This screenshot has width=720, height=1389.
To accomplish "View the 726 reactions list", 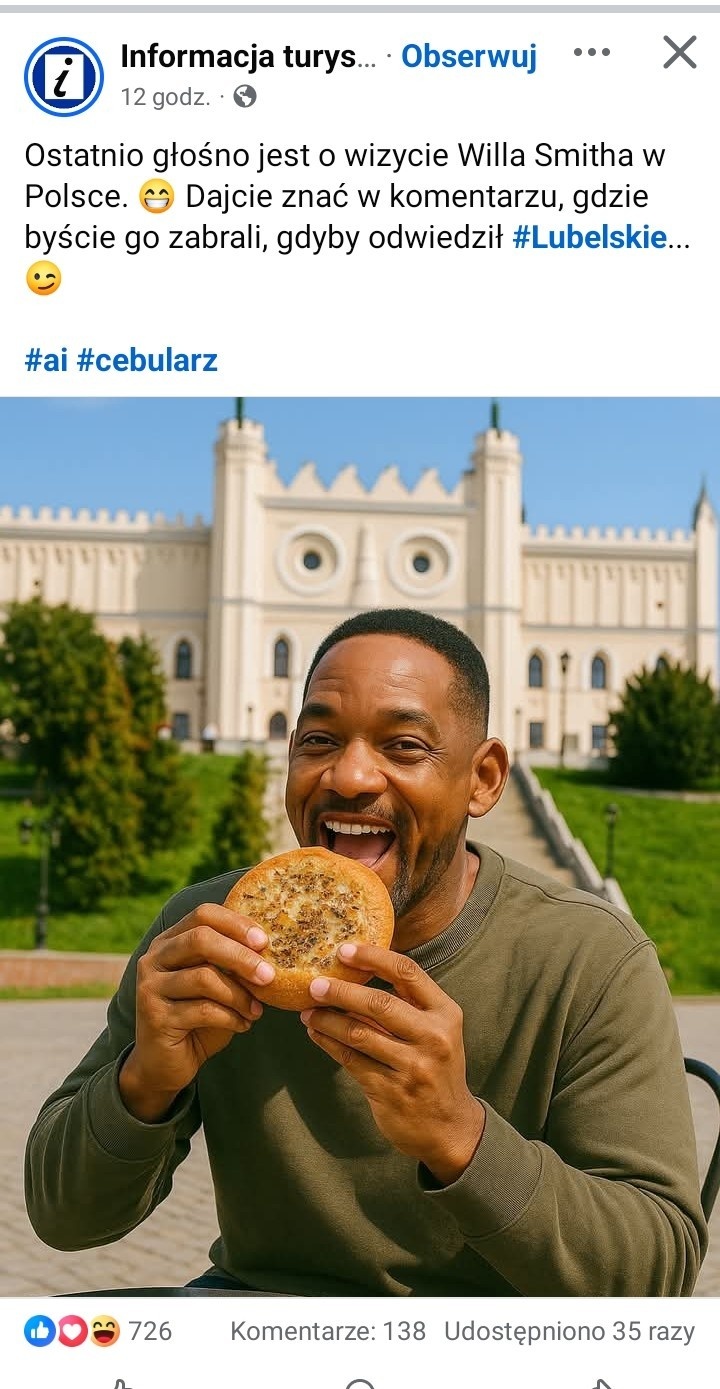I will (98, 1331).
